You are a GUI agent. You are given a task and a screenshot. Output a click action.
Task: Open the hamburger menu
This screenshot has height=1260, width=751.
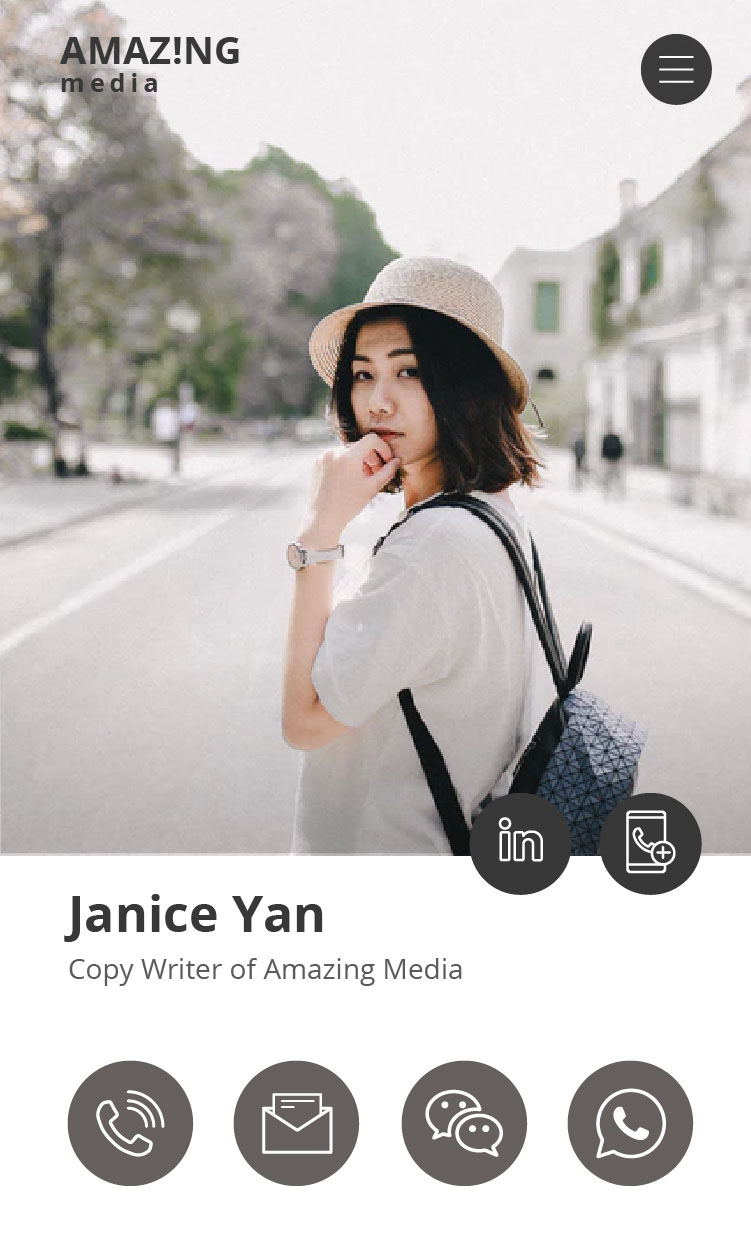click(676, 69)
